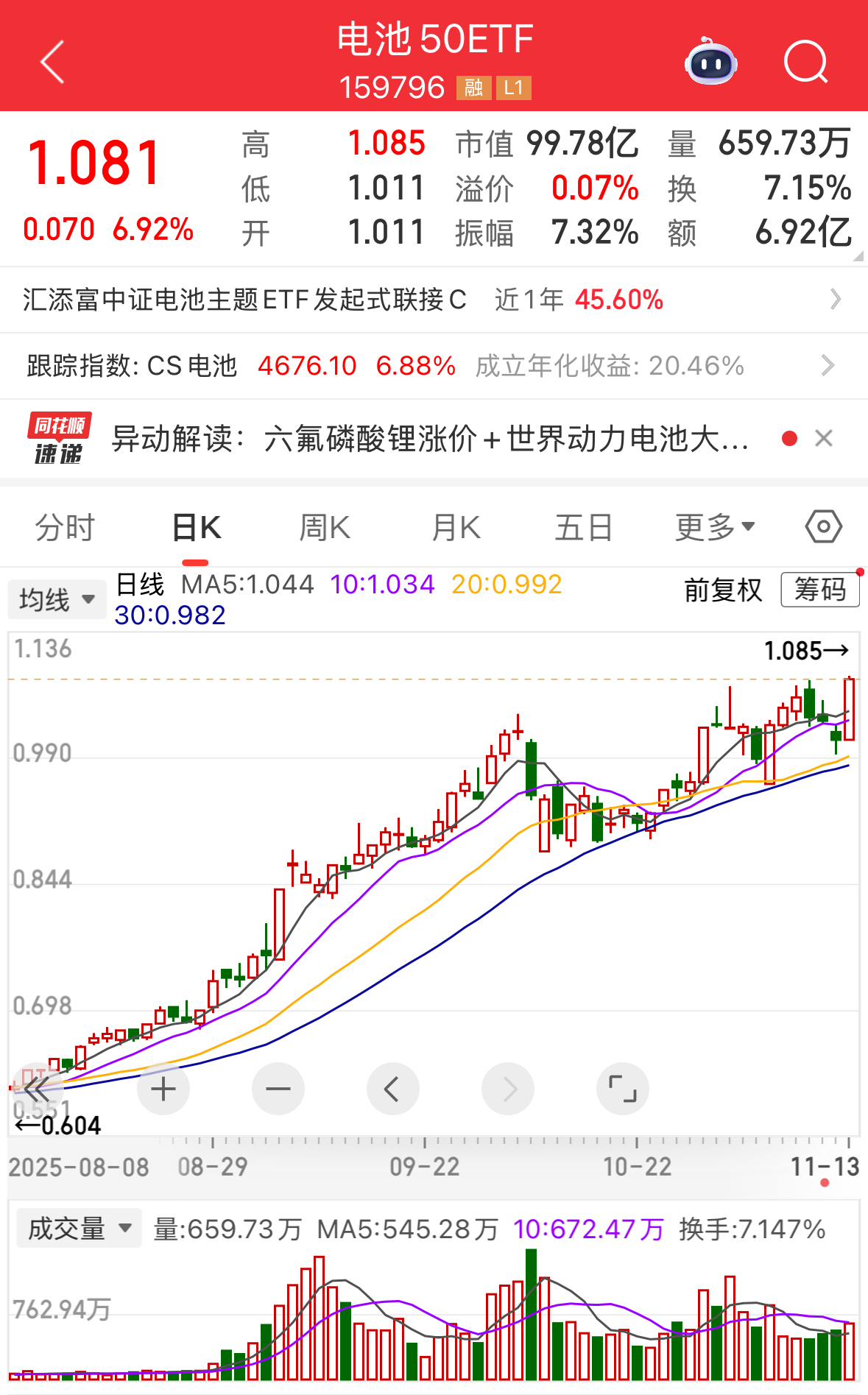Image resolution: width=868 pixels, height=1395 pixels.
Task: Open the 均线 indicator dropdown
Action: 57,598
